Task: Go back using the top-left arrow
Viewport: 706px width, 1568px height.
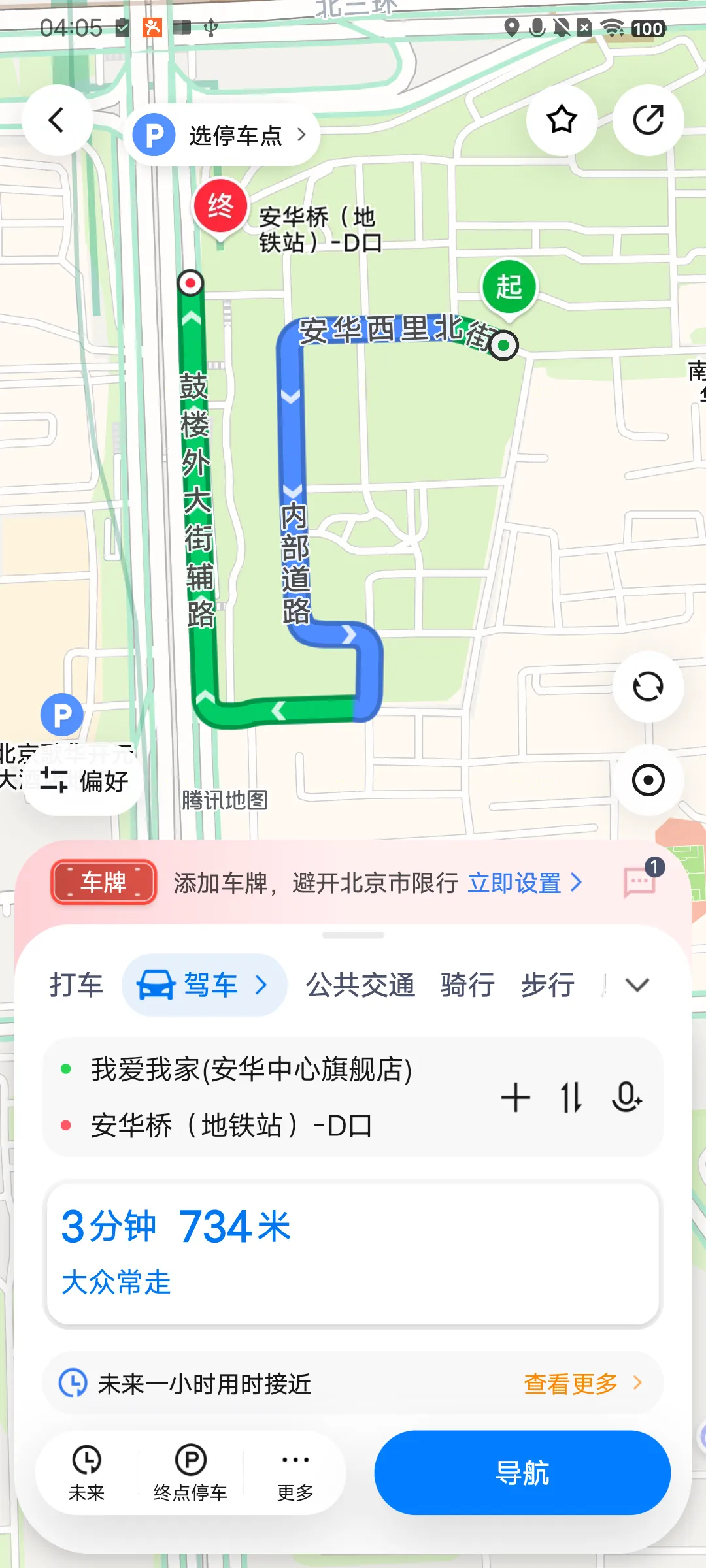Action: click(x=57, y=120)
